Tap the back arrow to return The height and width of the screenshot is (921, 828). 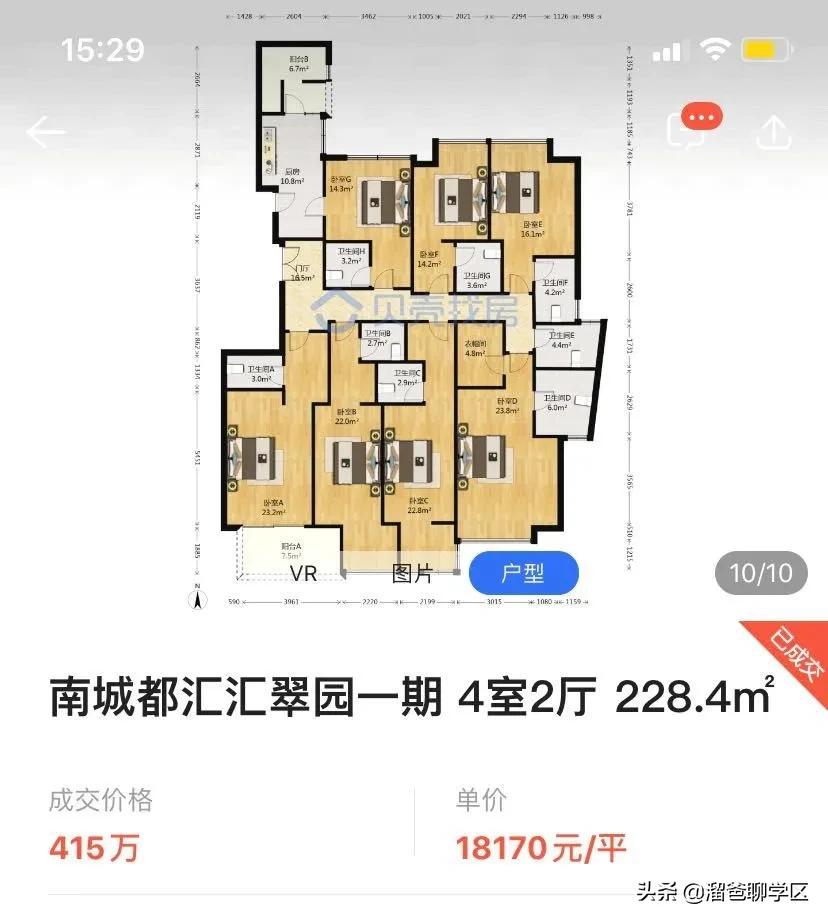point(45,131)
